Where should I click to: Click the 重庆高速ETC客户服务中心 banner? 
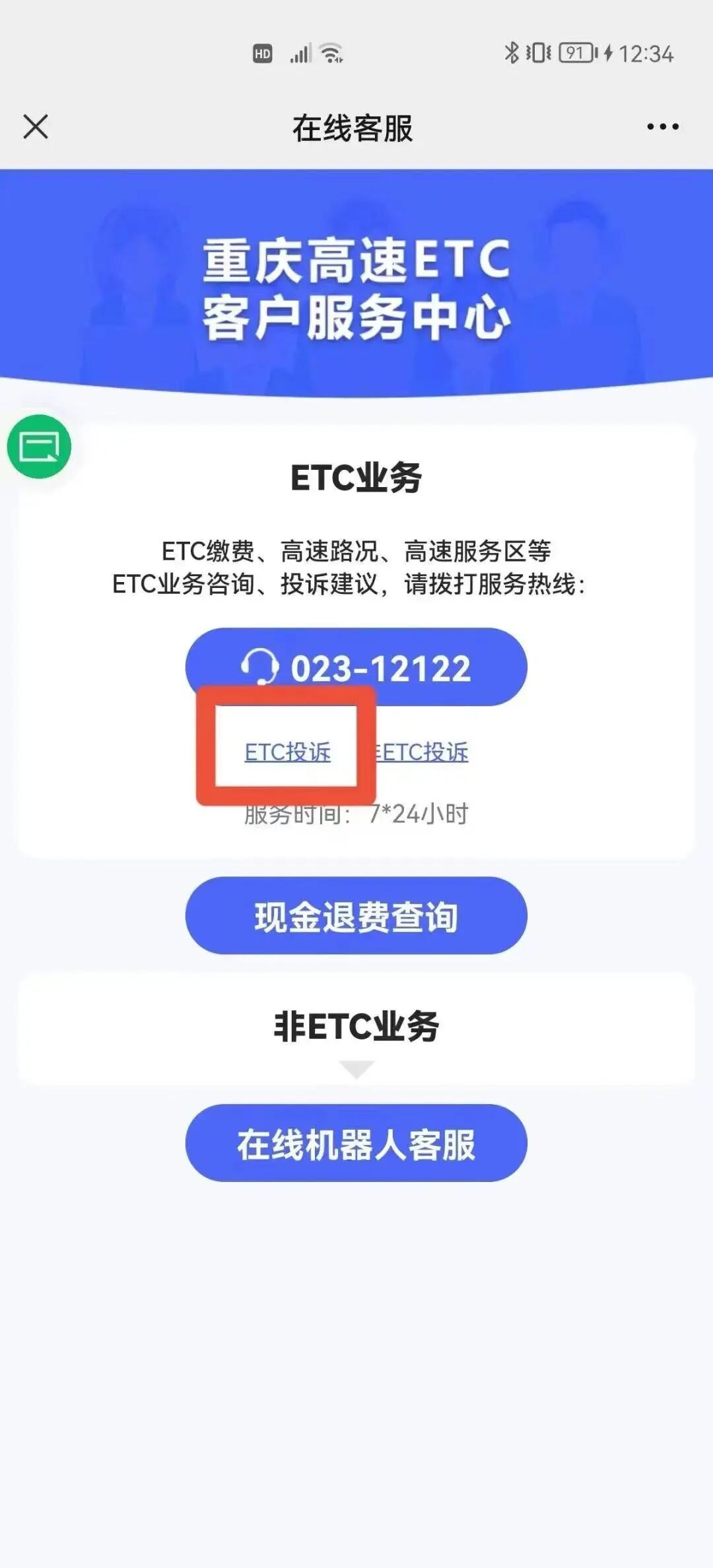356,284
